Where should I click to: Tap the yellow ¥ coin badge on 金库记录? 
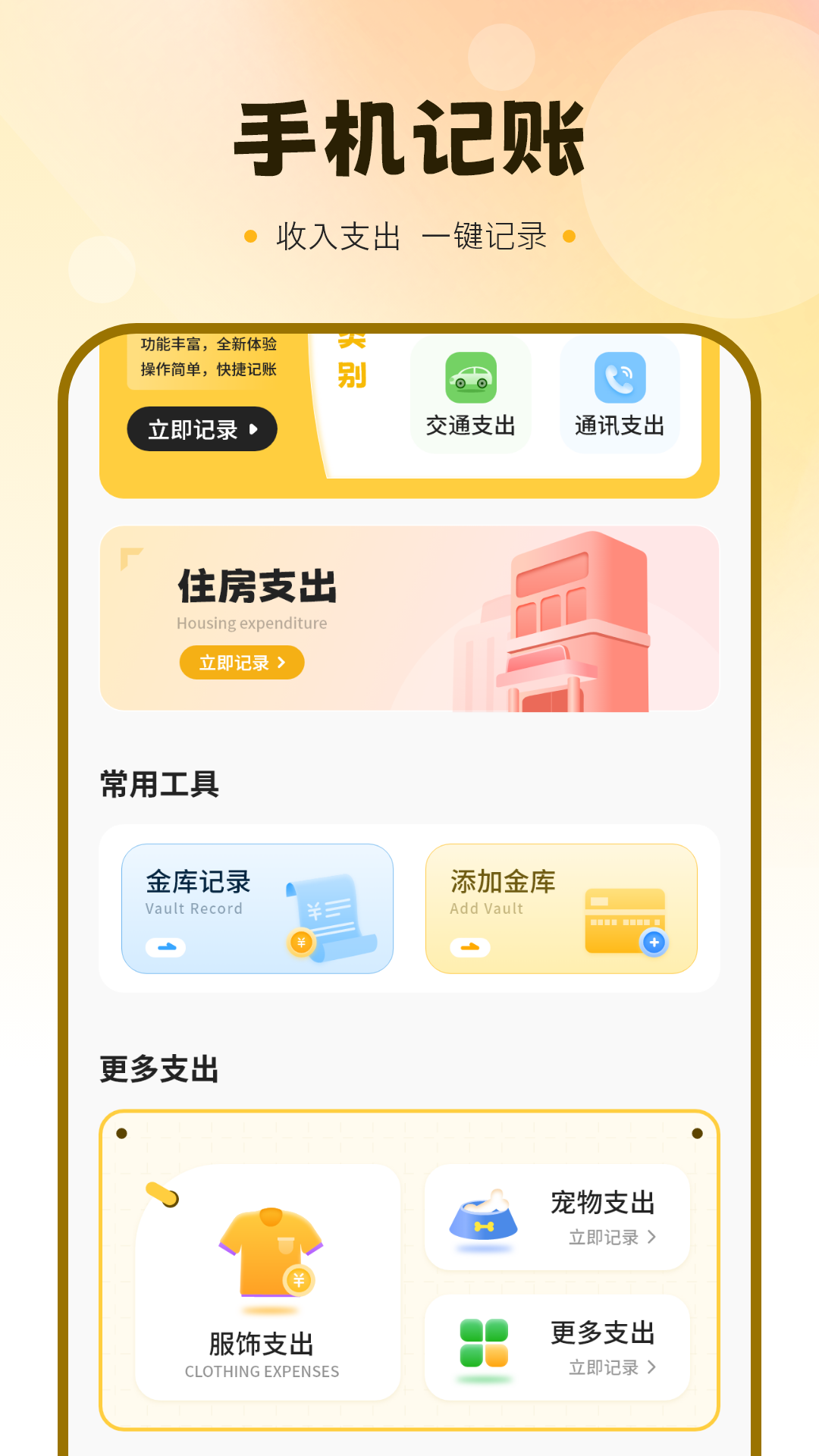coord(303,941)
